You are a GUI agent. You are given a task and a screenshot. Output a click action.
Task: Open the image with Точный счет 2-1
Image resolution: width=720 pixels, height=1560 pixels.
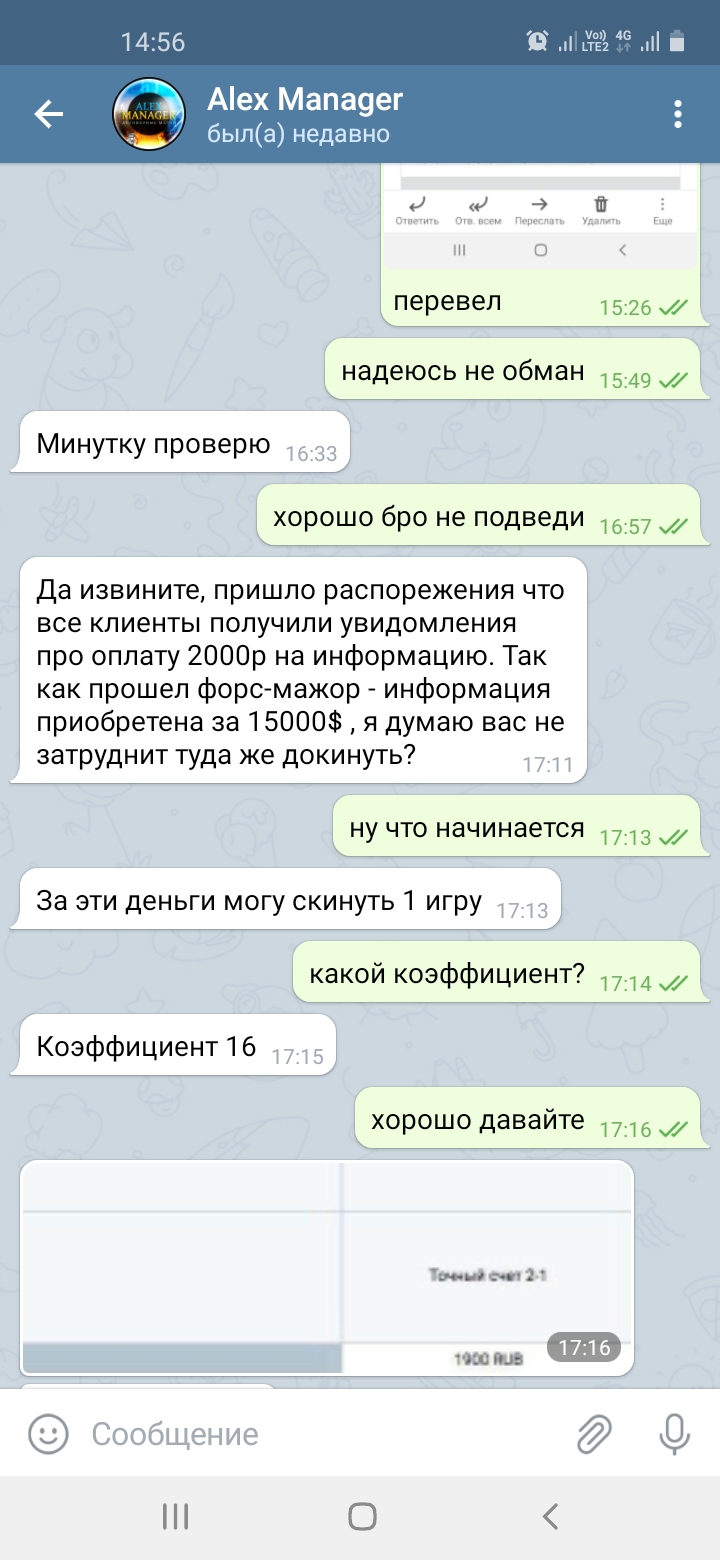pyautogui.click(x=328, y=1268)
